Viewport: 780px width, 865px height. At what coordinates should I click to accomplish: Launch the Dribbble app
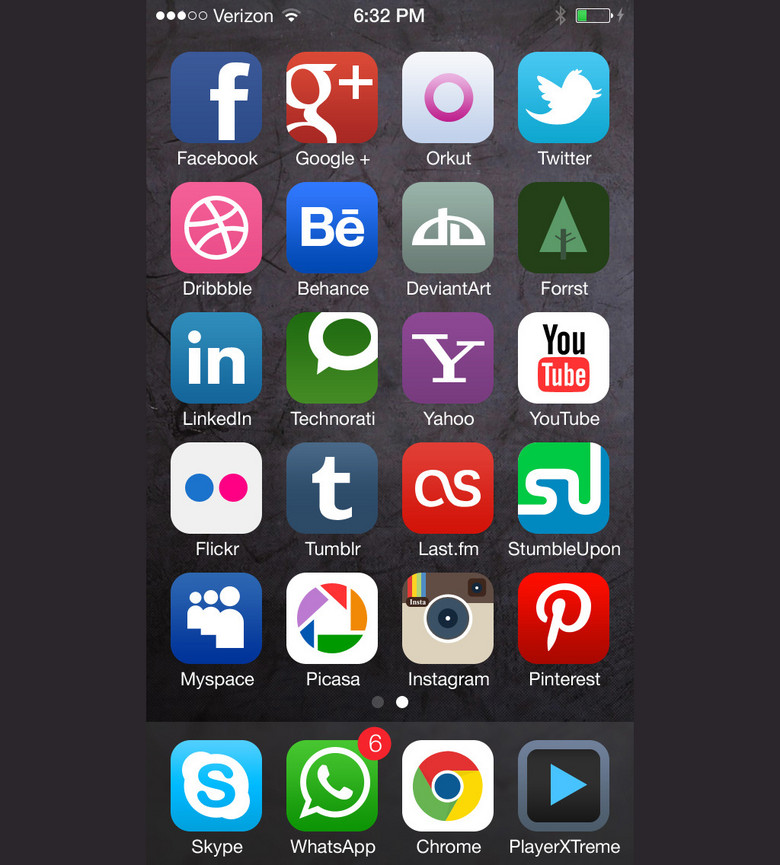point(216,227)
